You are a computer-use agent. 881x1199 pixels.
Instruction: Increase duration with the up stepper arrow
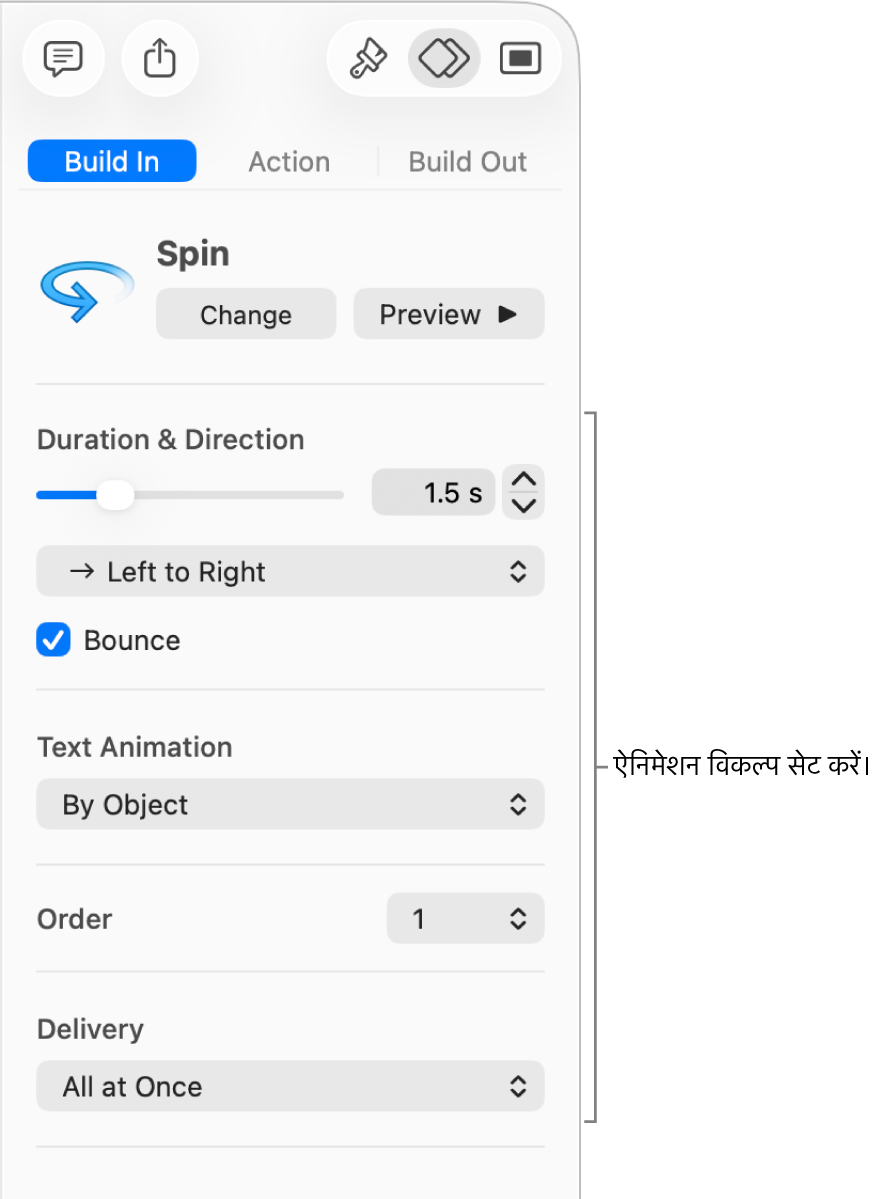[x=524, y=481]
